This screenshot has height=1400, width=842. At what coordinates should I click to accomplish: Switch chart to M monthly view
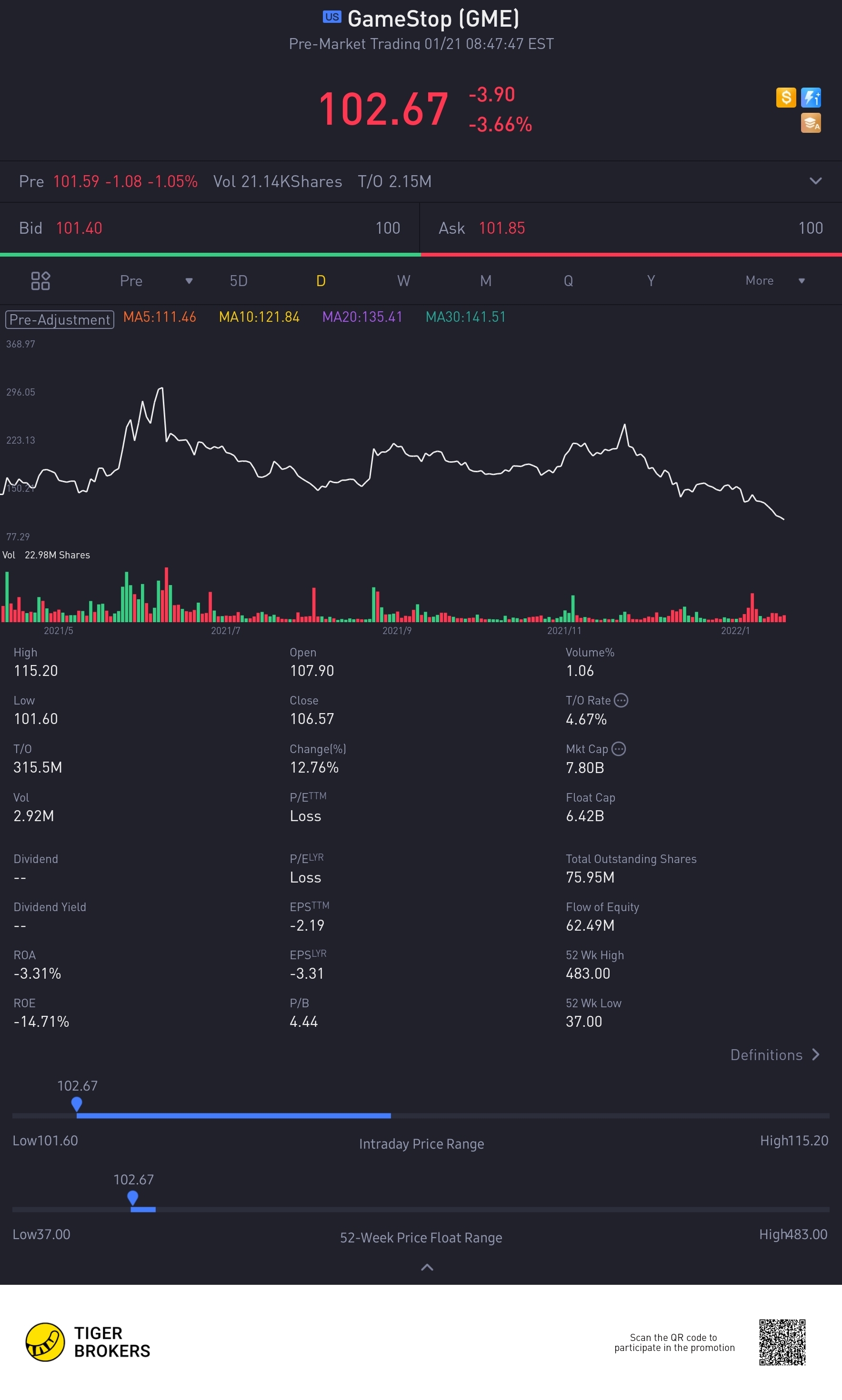tap(486, 281)
